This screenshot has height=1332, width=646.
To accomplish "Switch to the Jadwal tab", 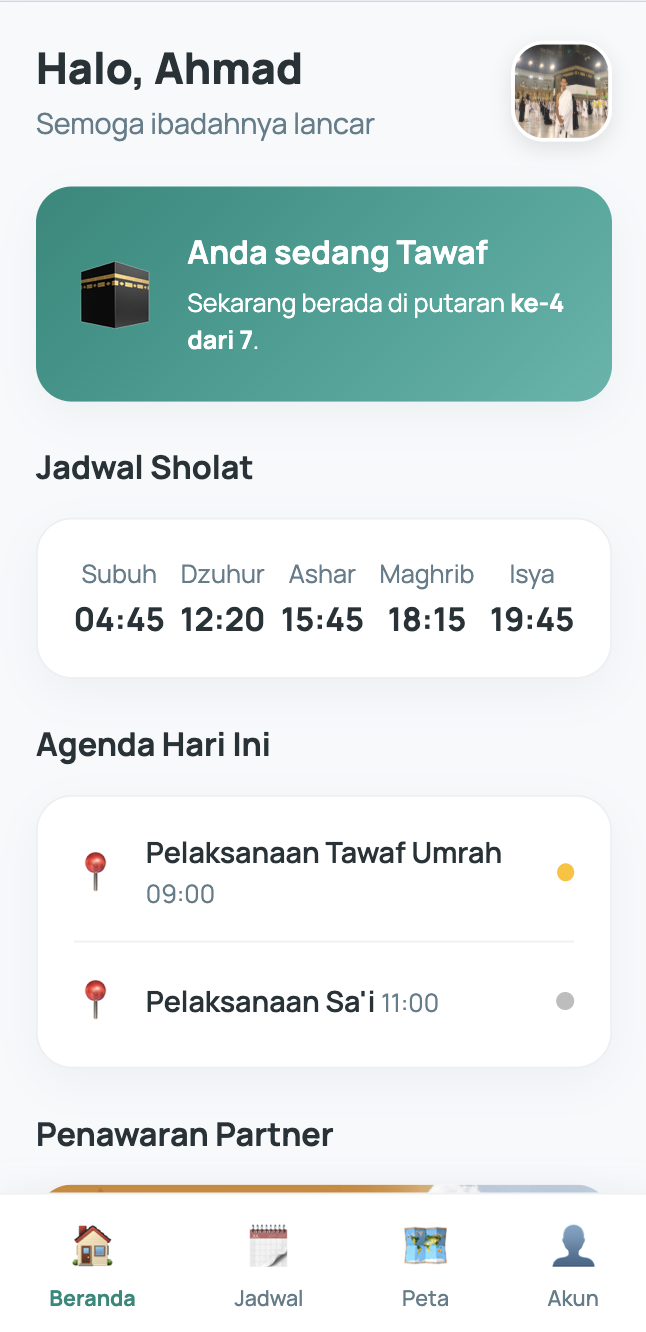I will (x=268, y=1265).
